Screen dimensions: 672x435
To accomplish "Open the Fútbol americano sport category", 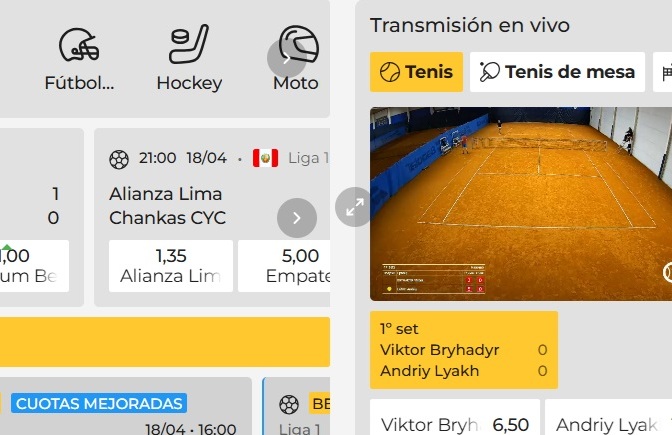I will coord(79,59).
